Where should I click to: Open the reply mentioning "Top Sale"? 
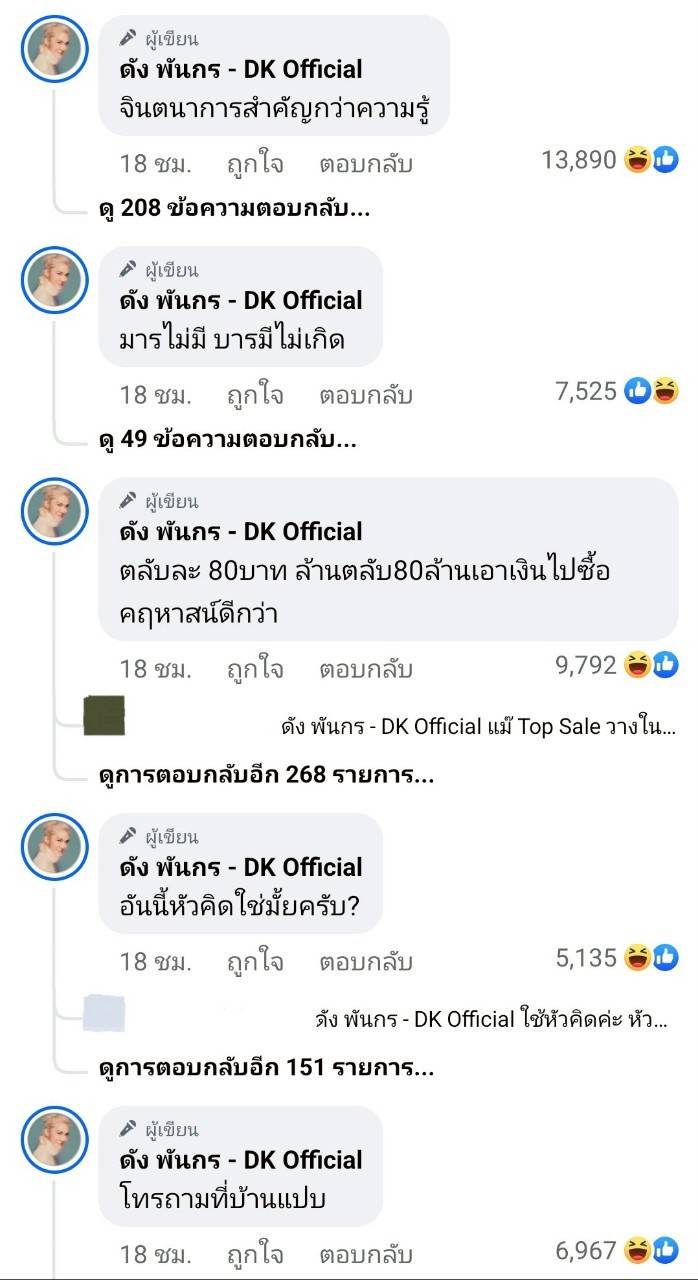(478, 727)
